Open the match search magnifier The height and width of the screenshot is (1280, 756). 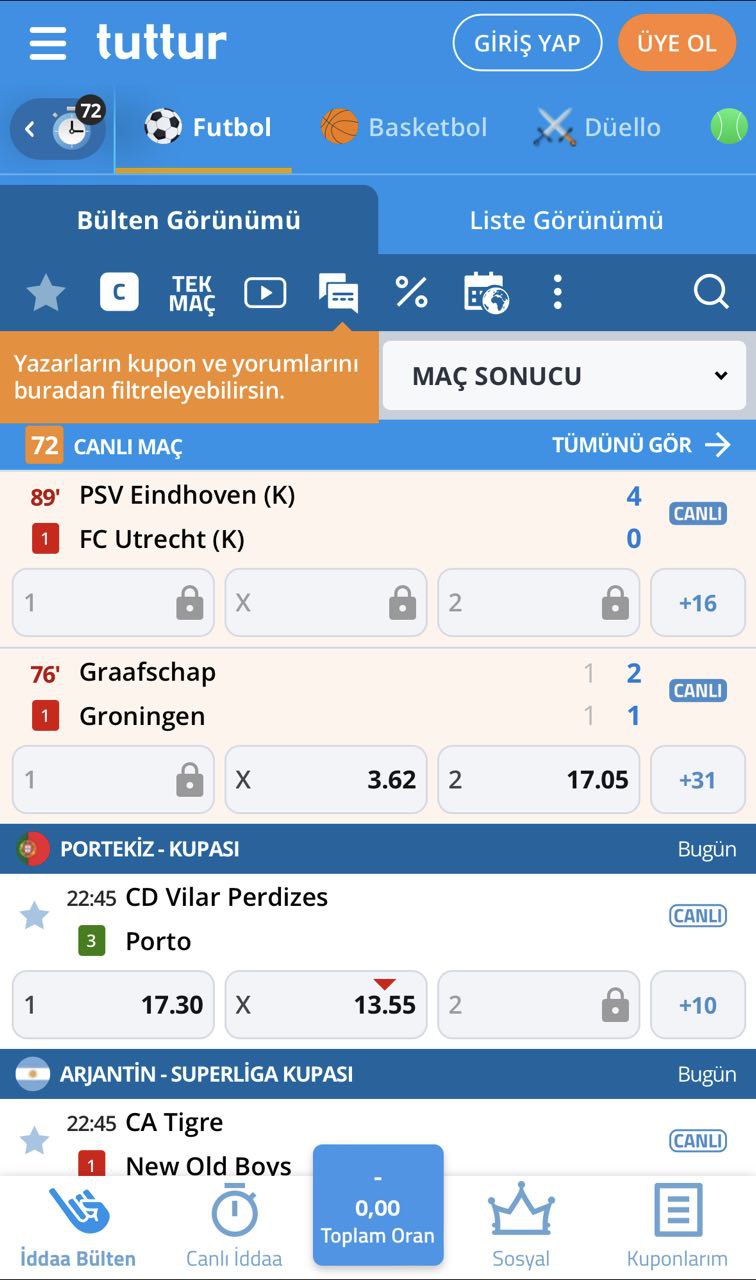(x=710, y=293)
